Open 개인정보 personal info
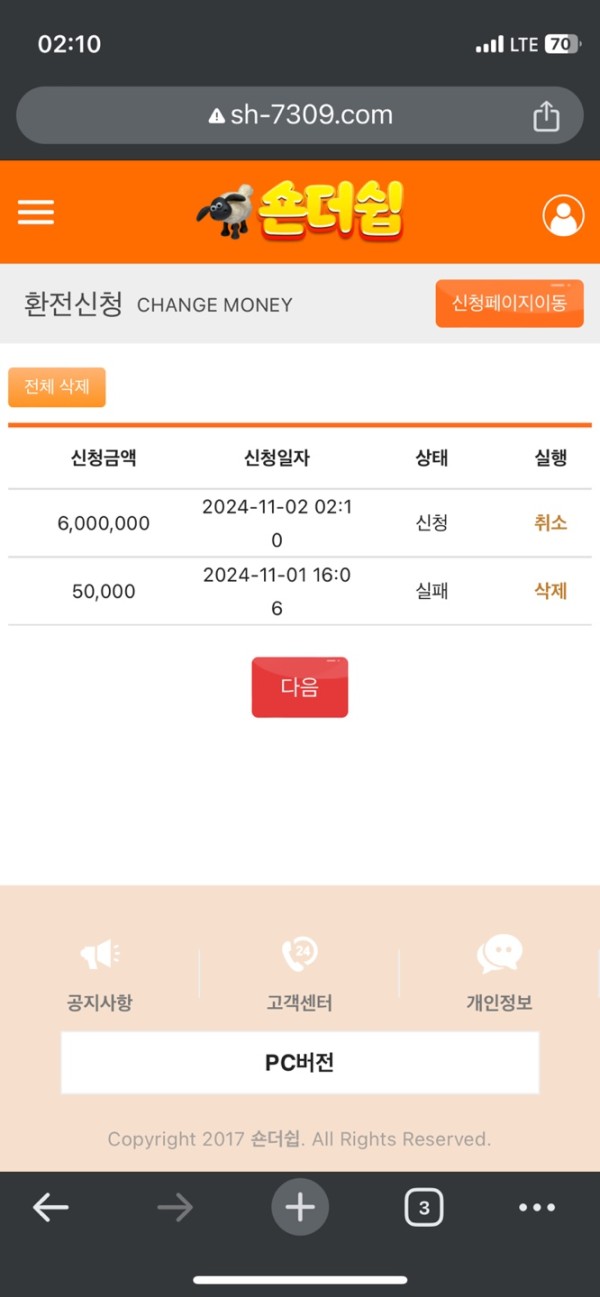The height and width of the screenshot is (1297, 600). pos(499,973)
